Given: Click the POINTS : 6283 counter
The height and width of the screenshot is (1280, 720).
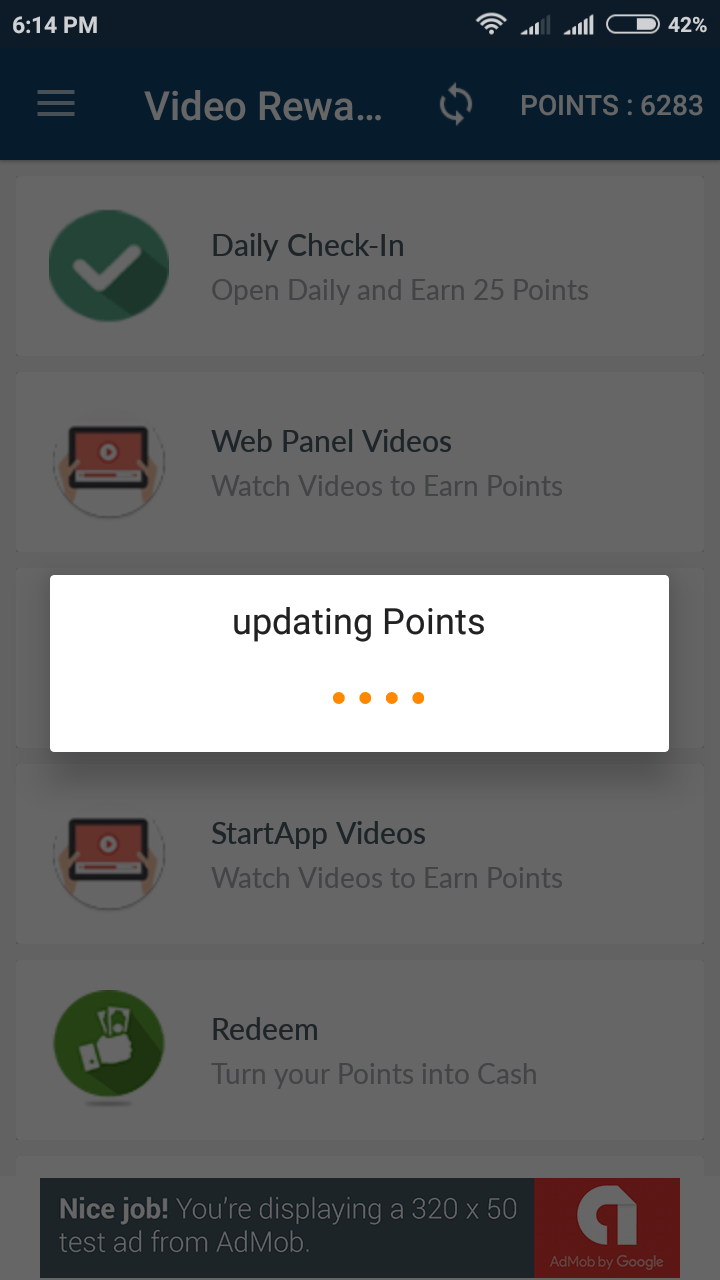Looking at the screenshot, I should (611, 104).
